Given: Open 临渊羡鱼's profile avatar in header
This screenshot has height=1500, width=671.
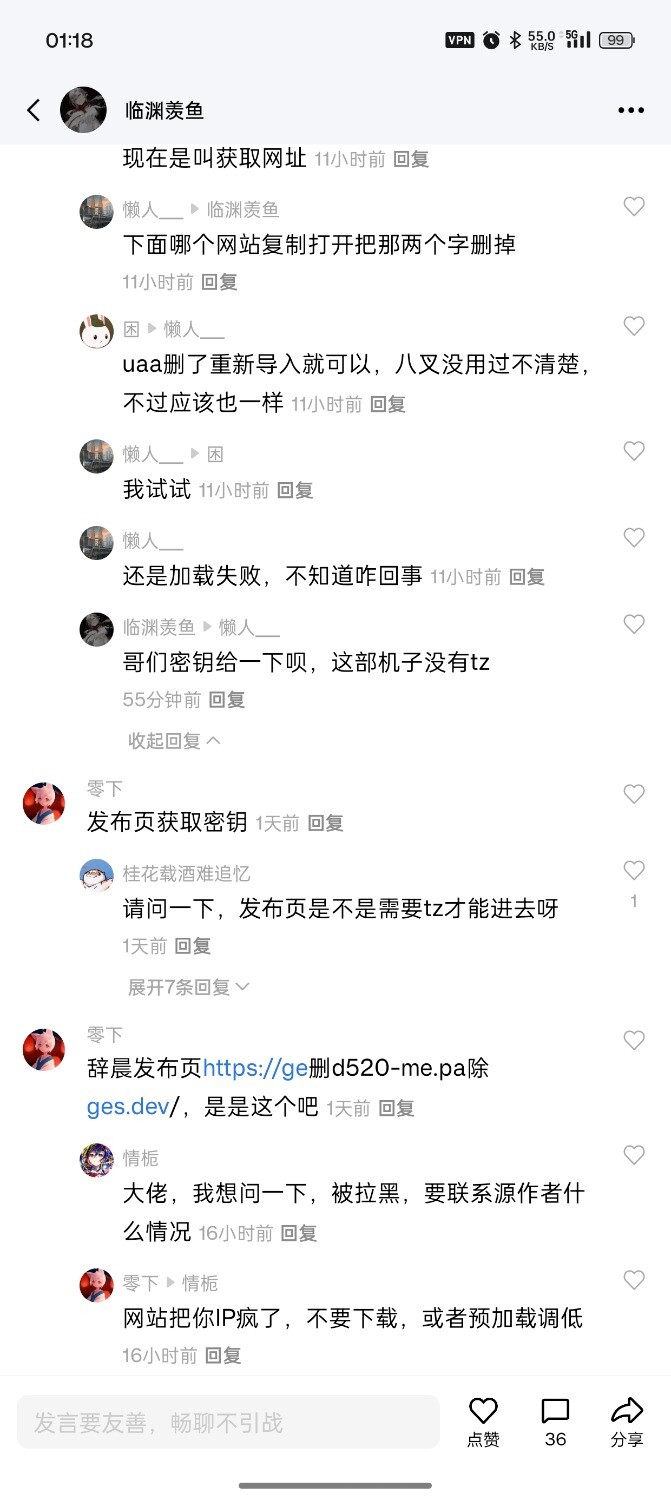Looking at the screenshot, I should coord(83,110).
